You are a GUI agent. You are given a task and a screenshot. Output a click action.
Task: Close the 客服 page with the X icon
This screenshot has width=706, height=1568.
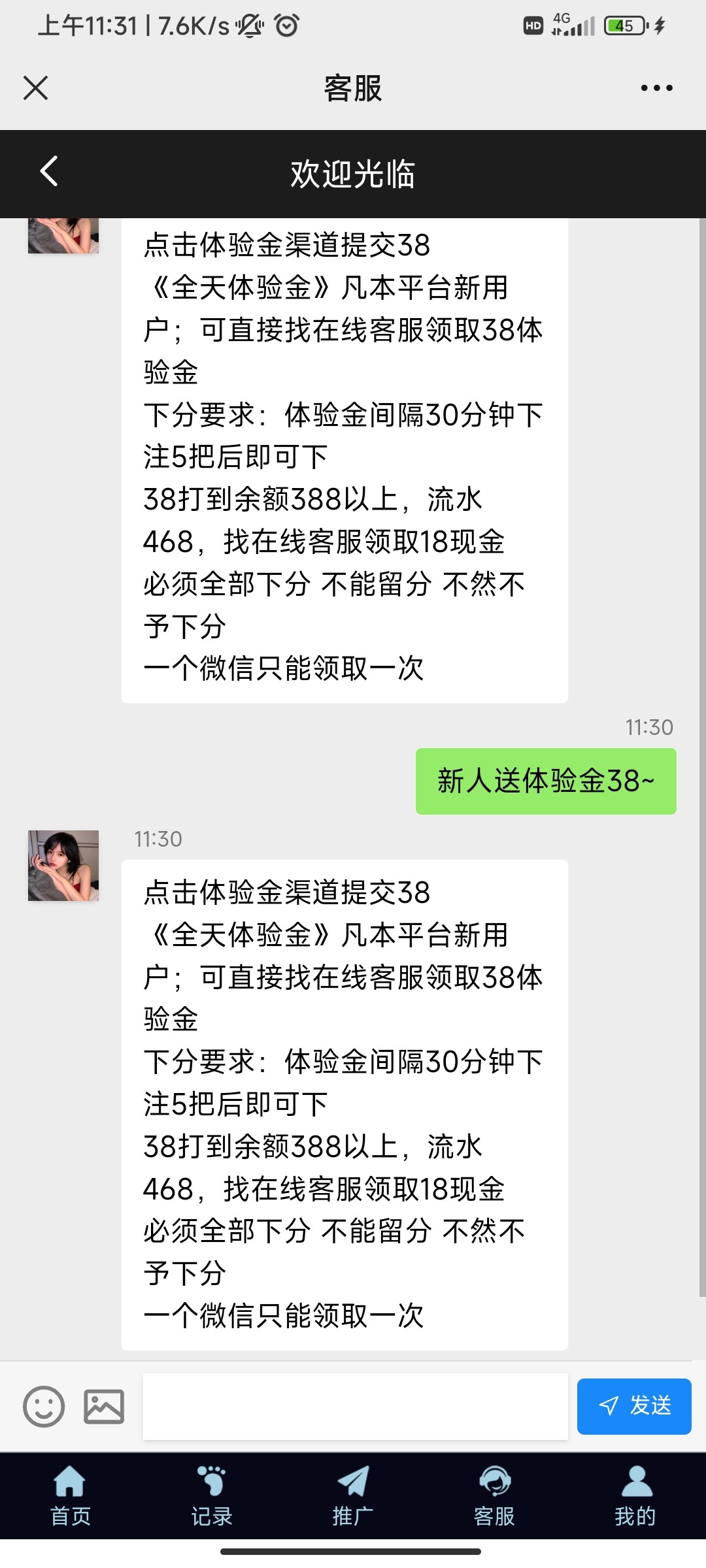pyautogui.click(x=36, y=88)
